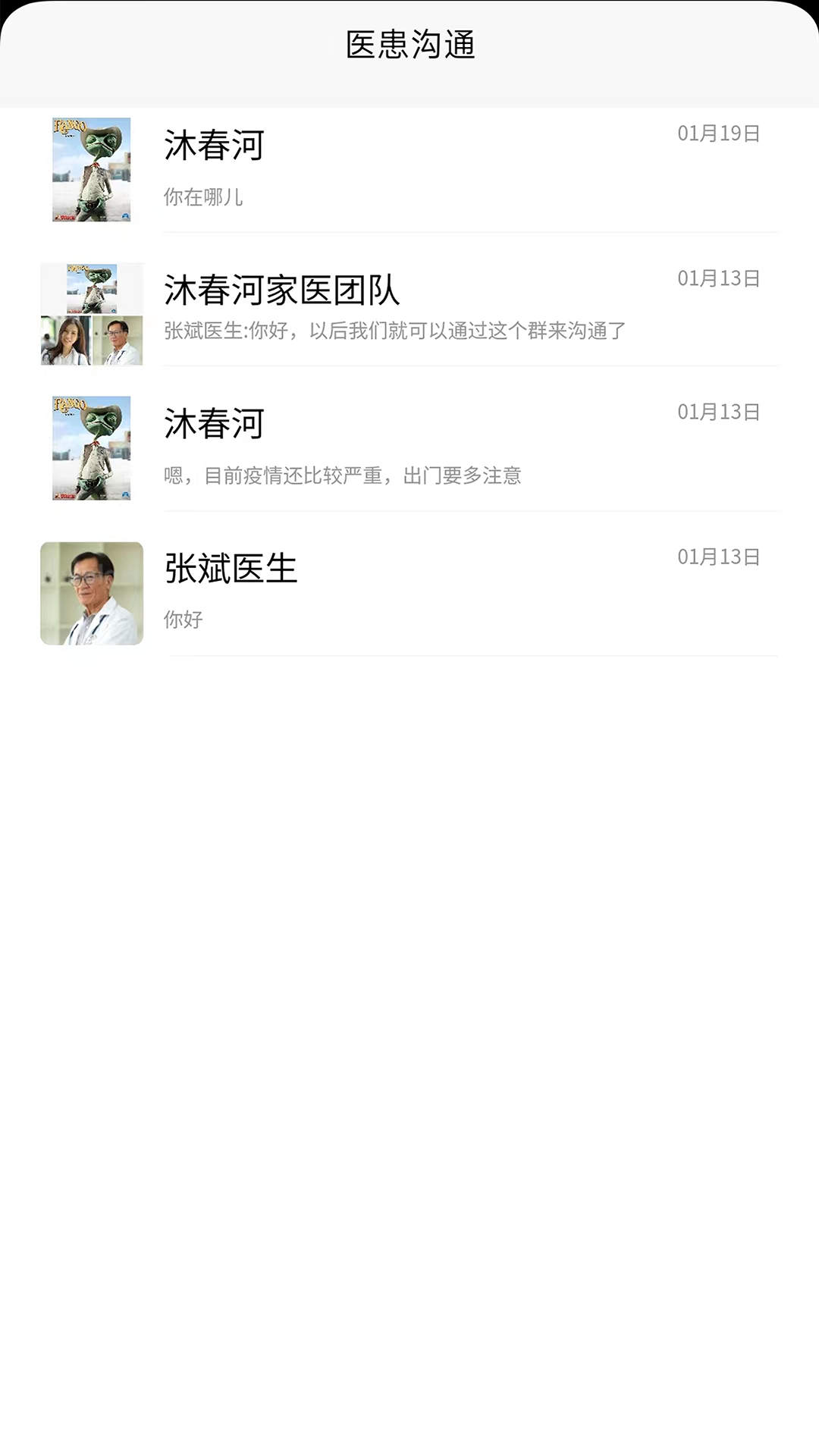Image resolution: width=819 pixels, height=1456 pixels.
Task: Select the doctor portrait in group avatar
Action: click(118, 341)
